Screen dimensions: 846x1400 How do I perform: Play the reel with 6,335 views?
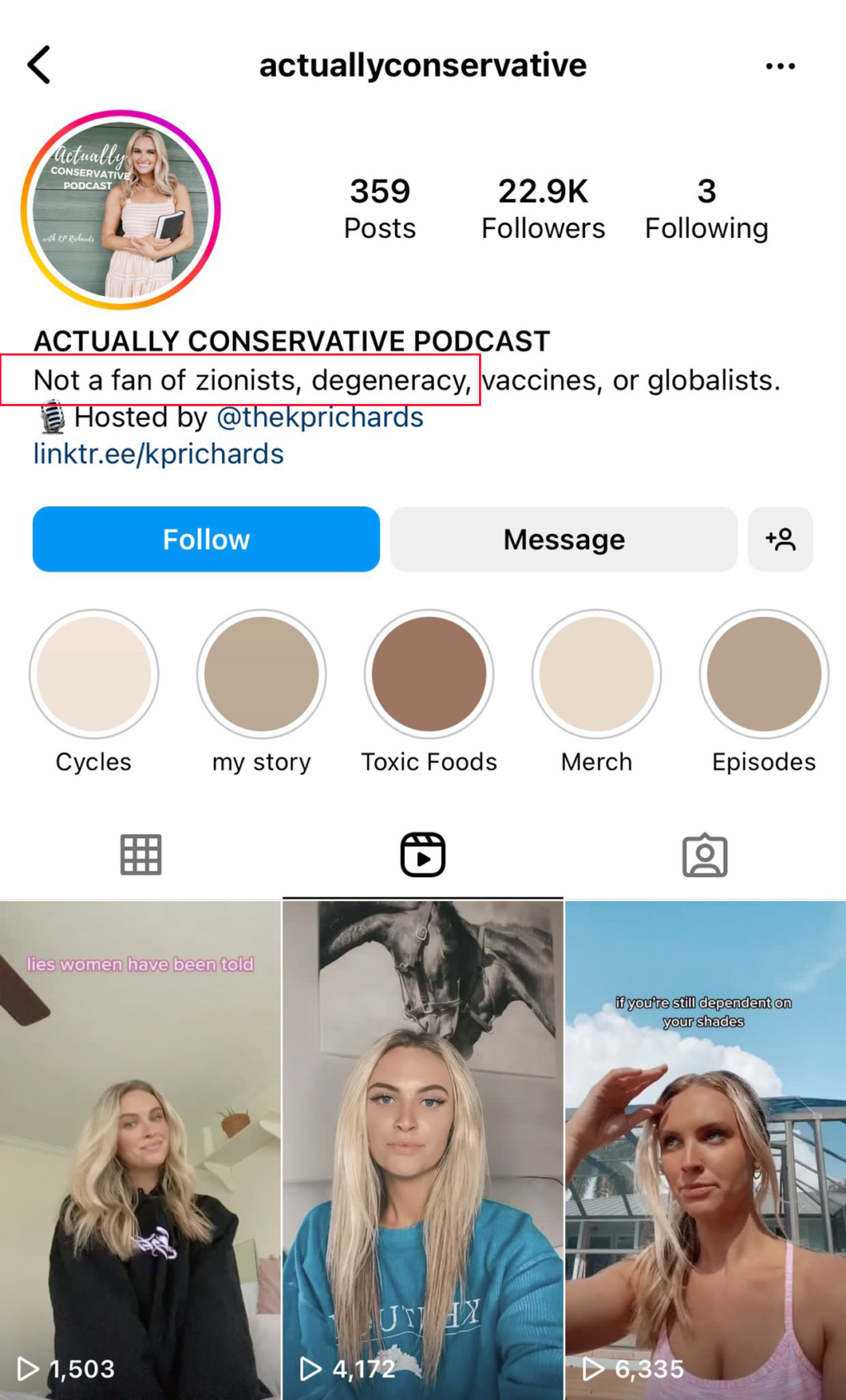tap(706, 1150)
